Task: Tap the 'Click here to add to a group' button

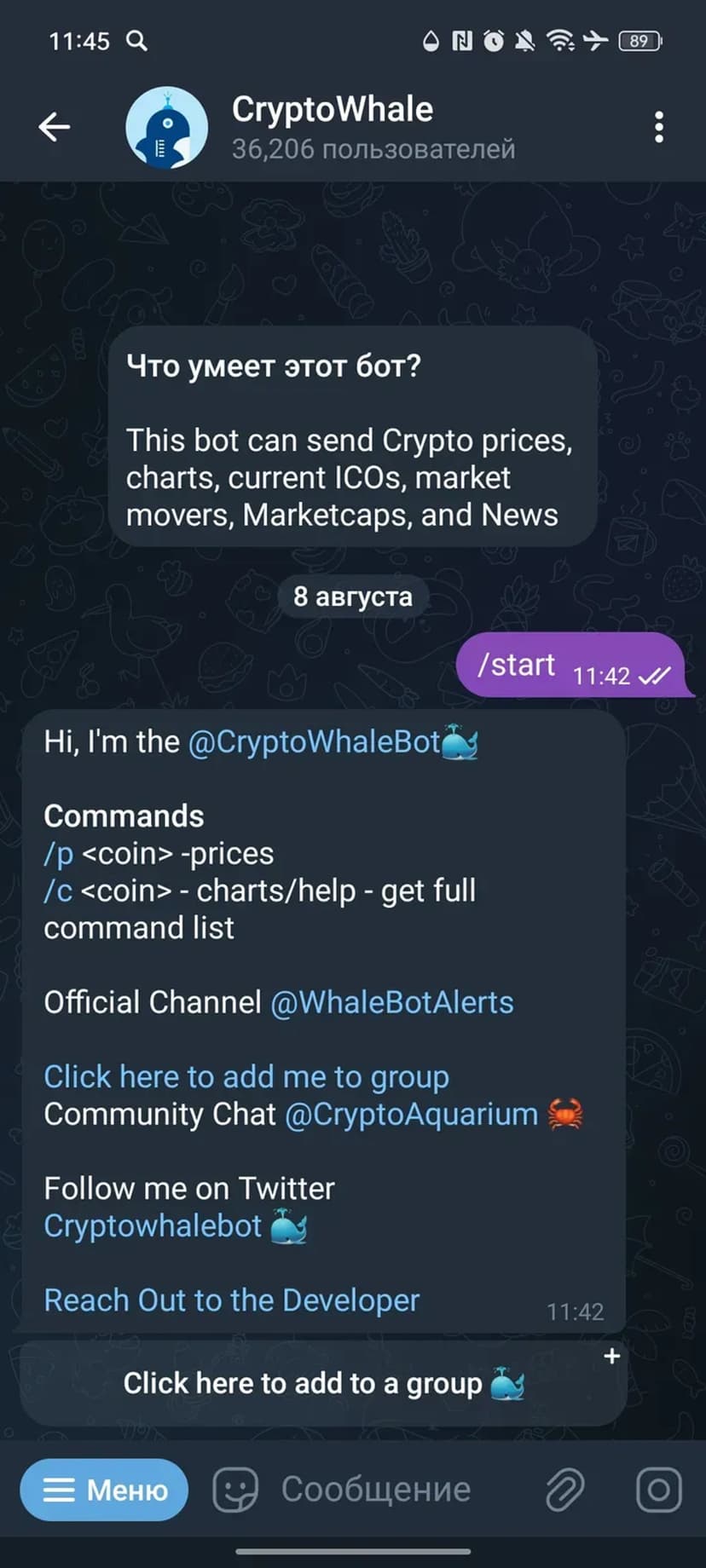Action: (323, 1383)
